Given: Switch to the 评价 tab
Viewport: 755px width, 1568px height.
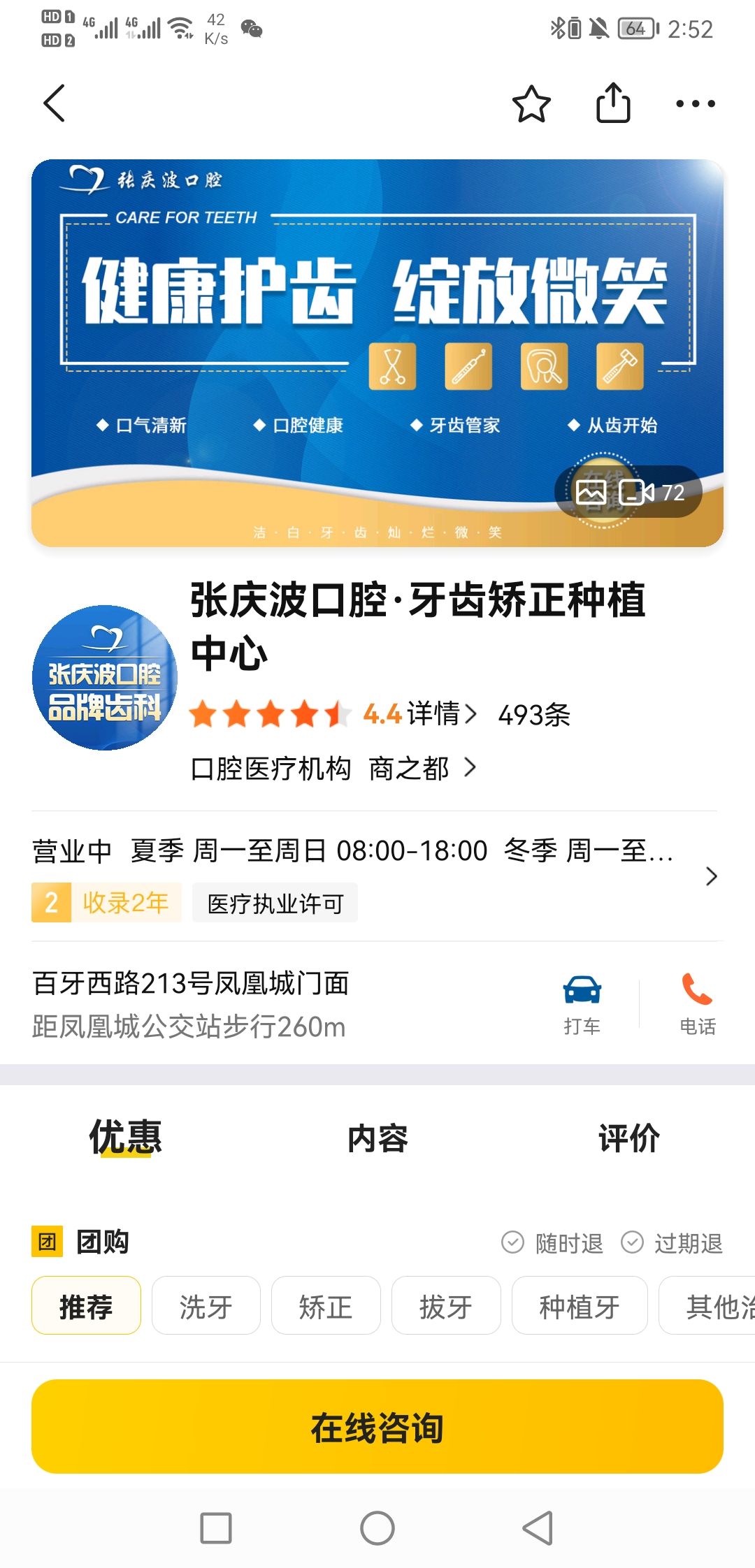Looking at the screenshot, I should click(628, 1138).
